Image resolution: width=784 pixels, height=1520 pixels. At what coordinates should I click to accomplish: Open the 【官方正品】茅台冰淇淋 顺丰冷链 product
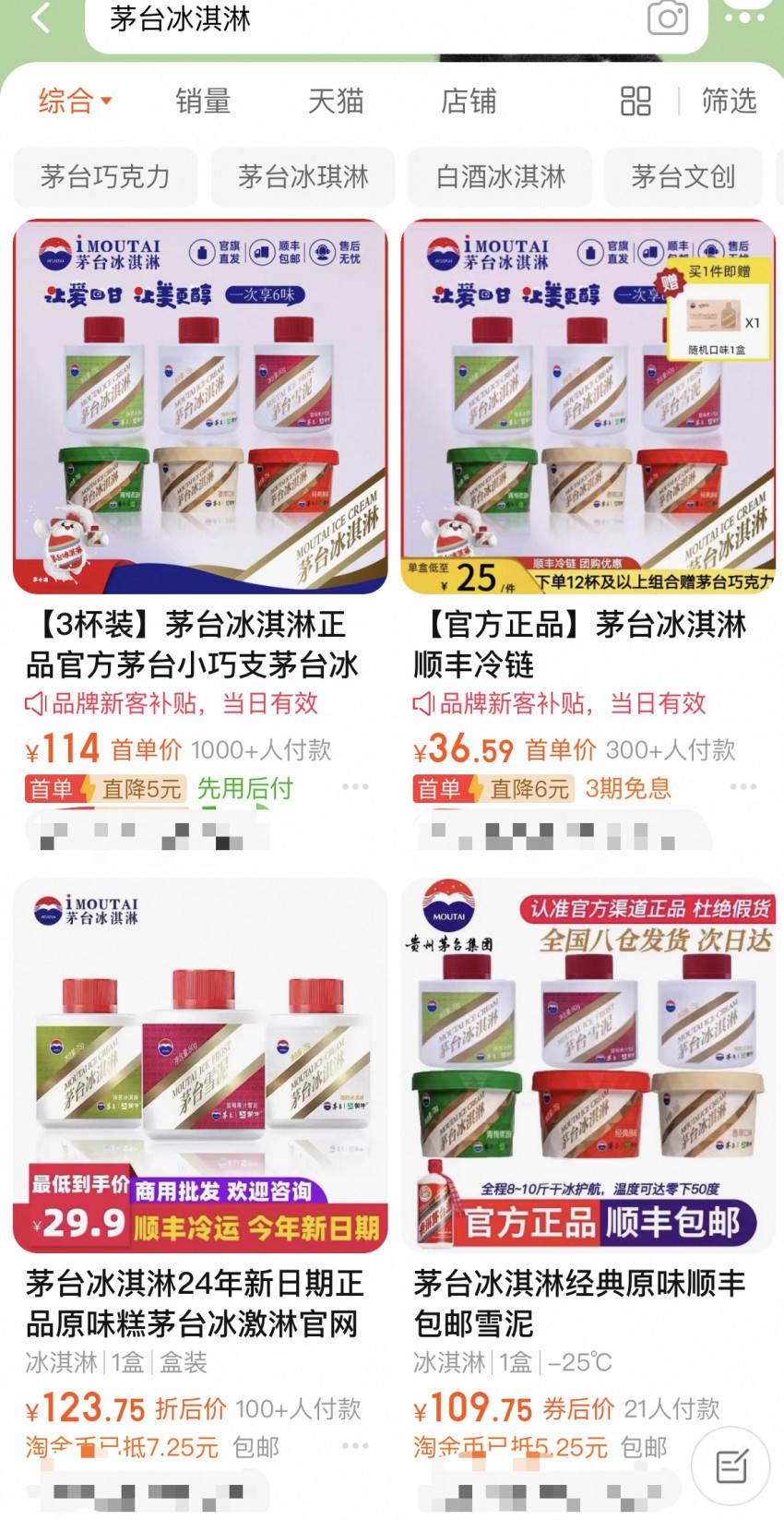click(588, 407)
